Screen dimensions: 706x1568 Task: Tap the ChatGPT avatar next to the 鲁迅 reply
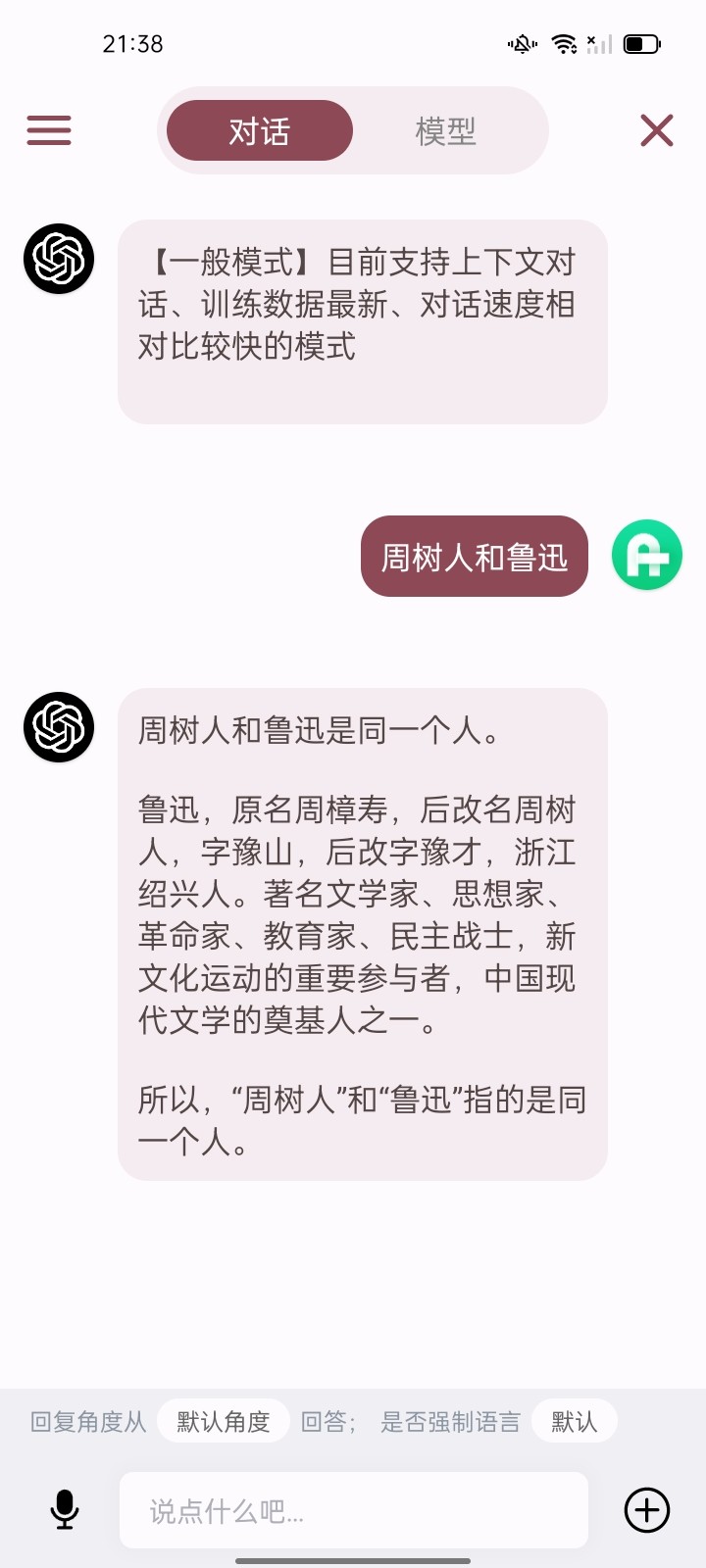(x=59, y=728)
